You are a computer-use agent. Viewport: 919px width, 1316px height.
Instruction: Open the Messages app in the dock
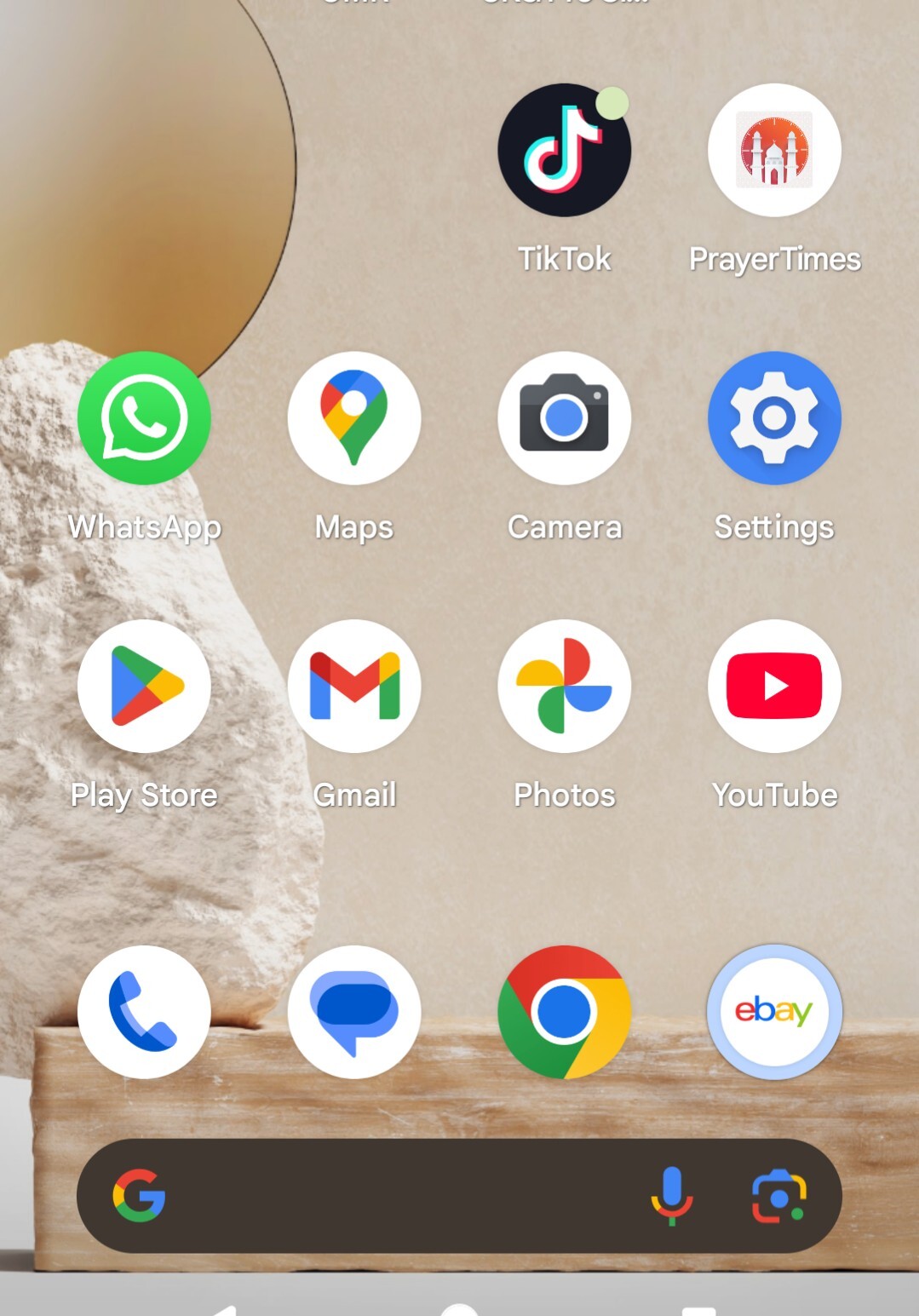pos(354,1012)
